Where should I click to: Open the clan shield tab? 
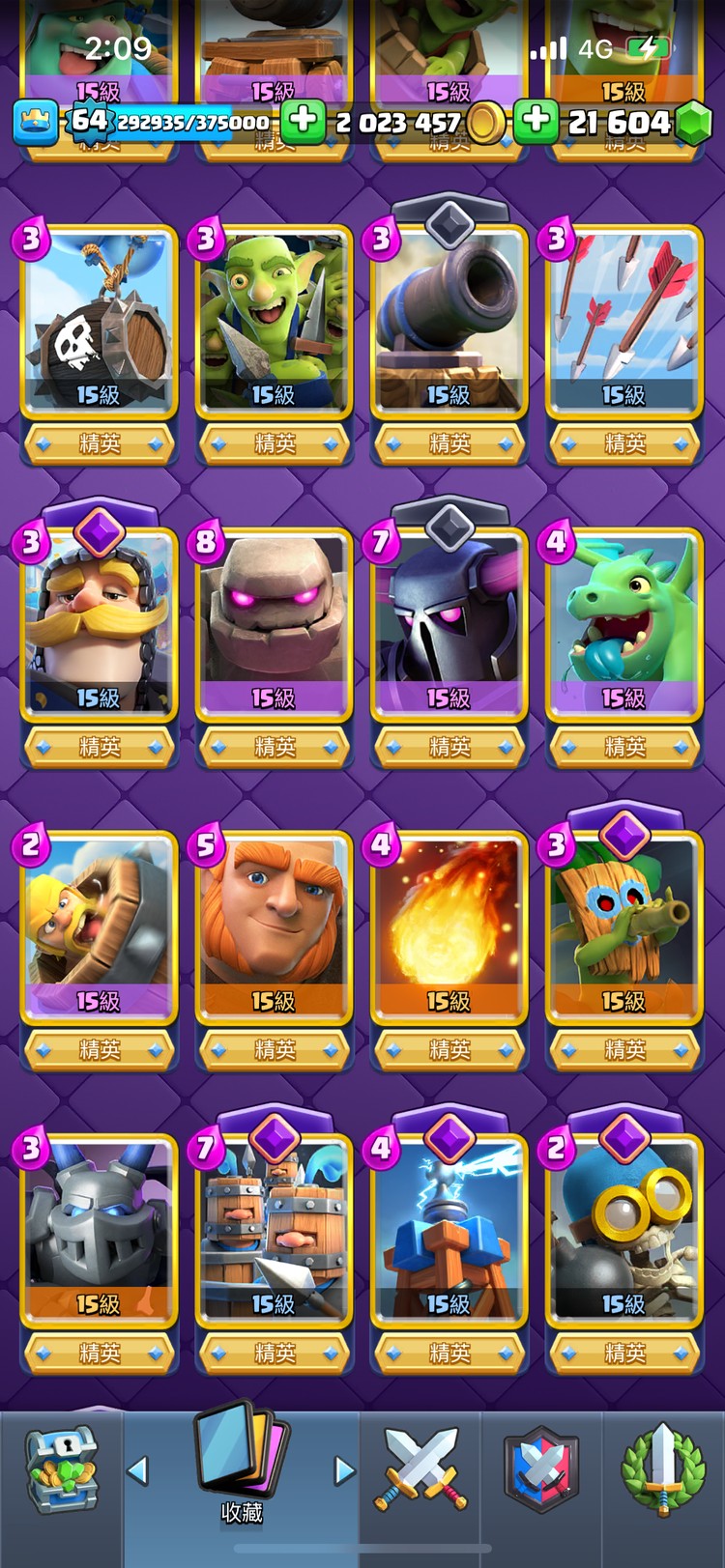541,1468
